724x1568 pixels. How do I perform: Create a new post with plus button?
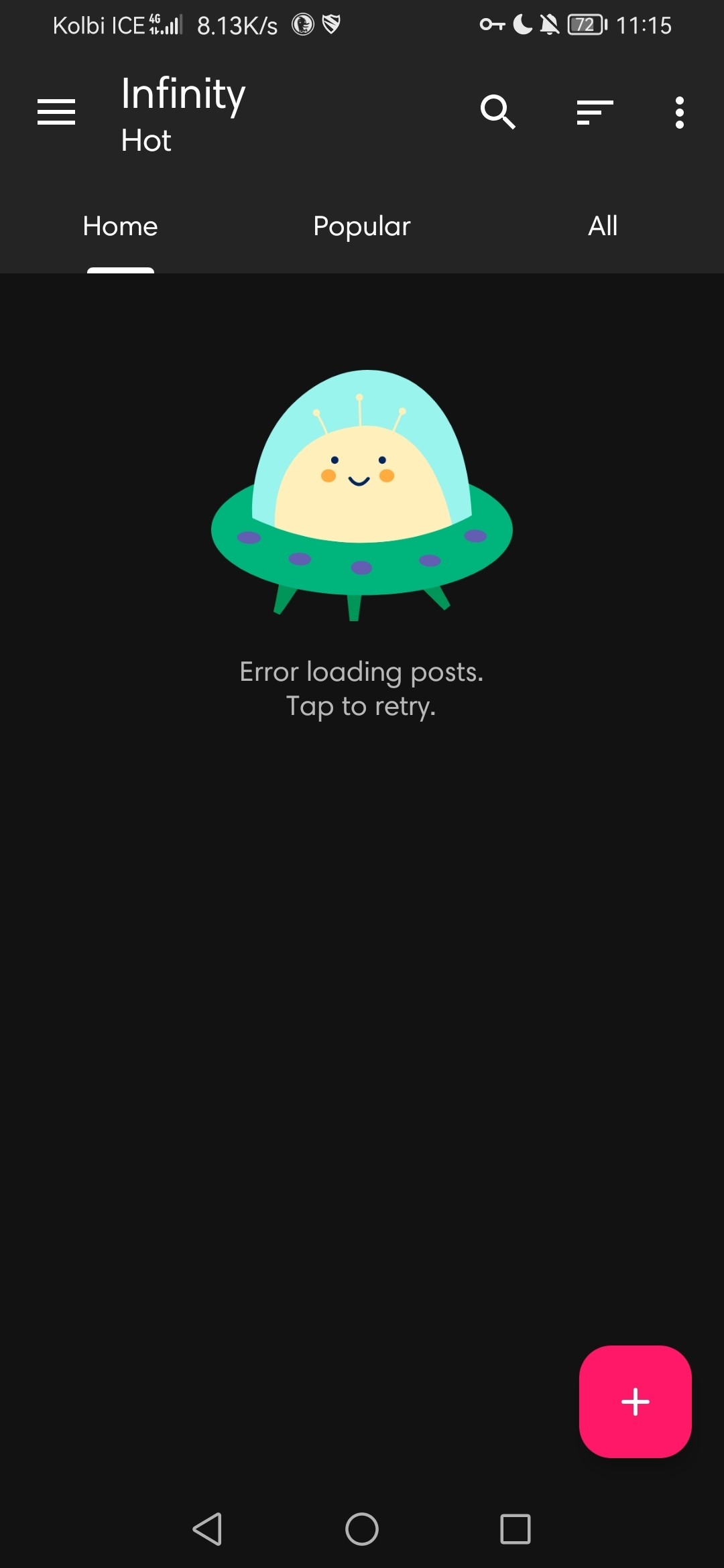point(635,1401)
